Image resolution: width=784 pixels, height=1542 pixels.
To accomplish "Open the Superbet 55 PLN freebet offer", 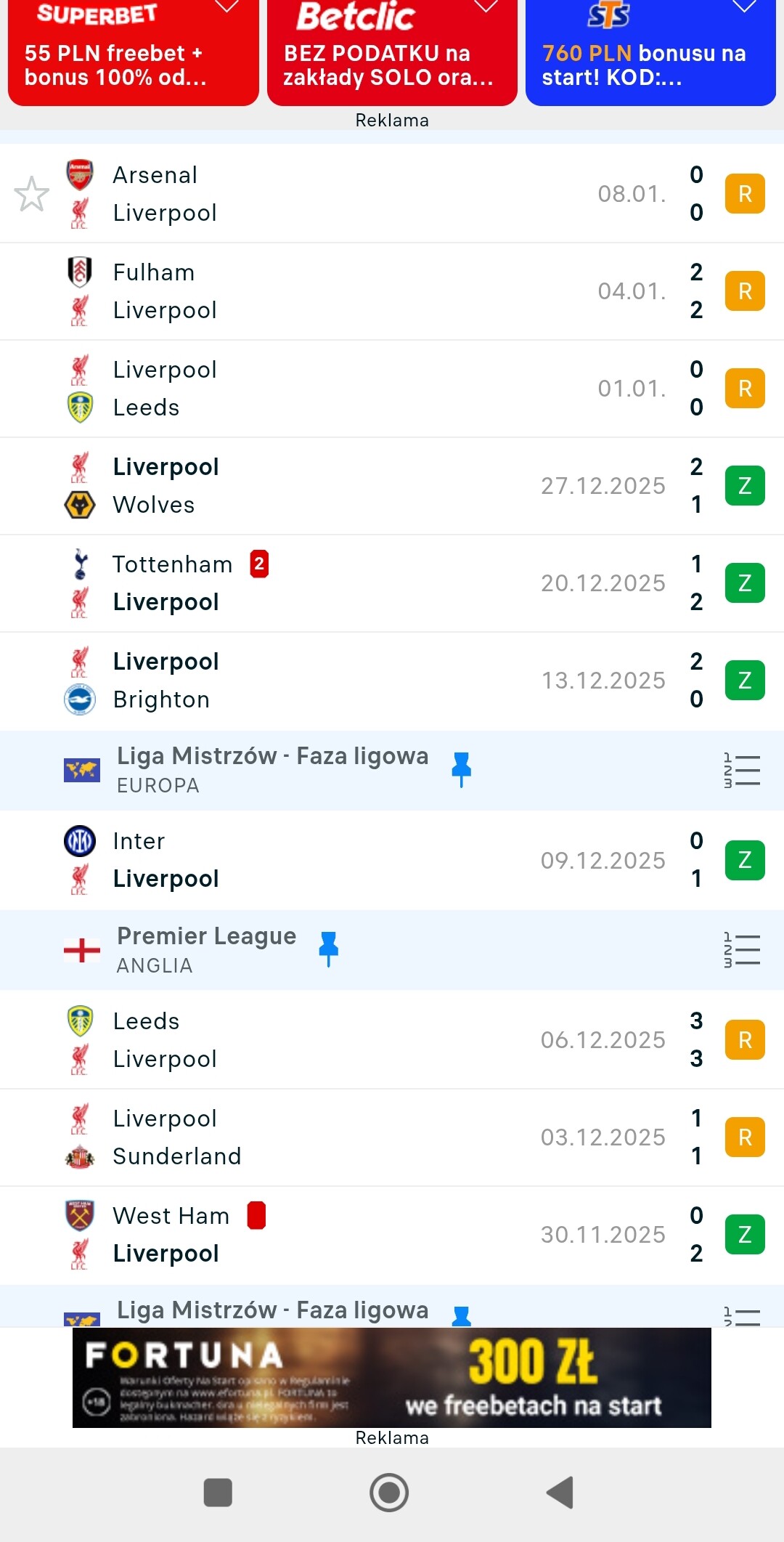I will tap(133, 54).
